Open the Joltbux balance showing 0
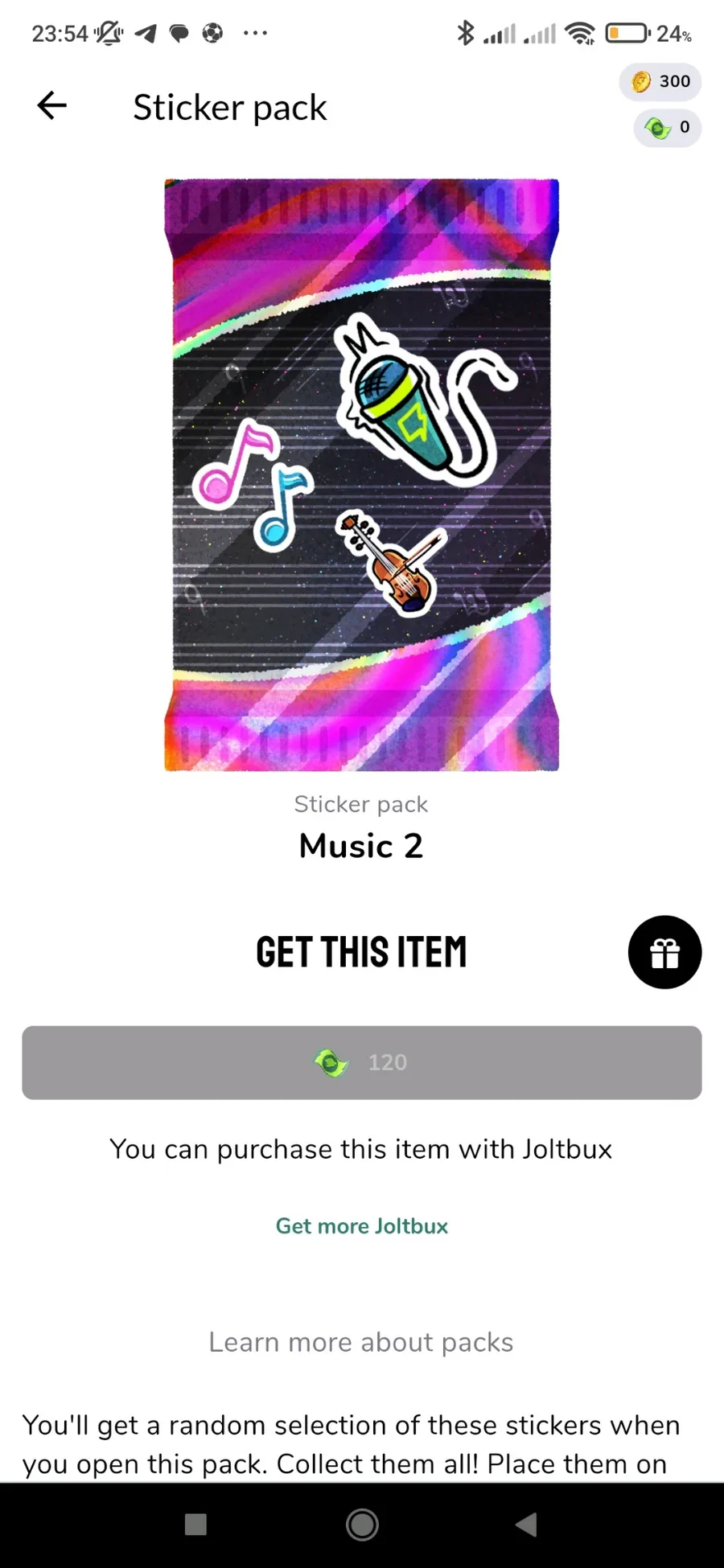This screenshot has width=724, height=1568. coord(667,128)
